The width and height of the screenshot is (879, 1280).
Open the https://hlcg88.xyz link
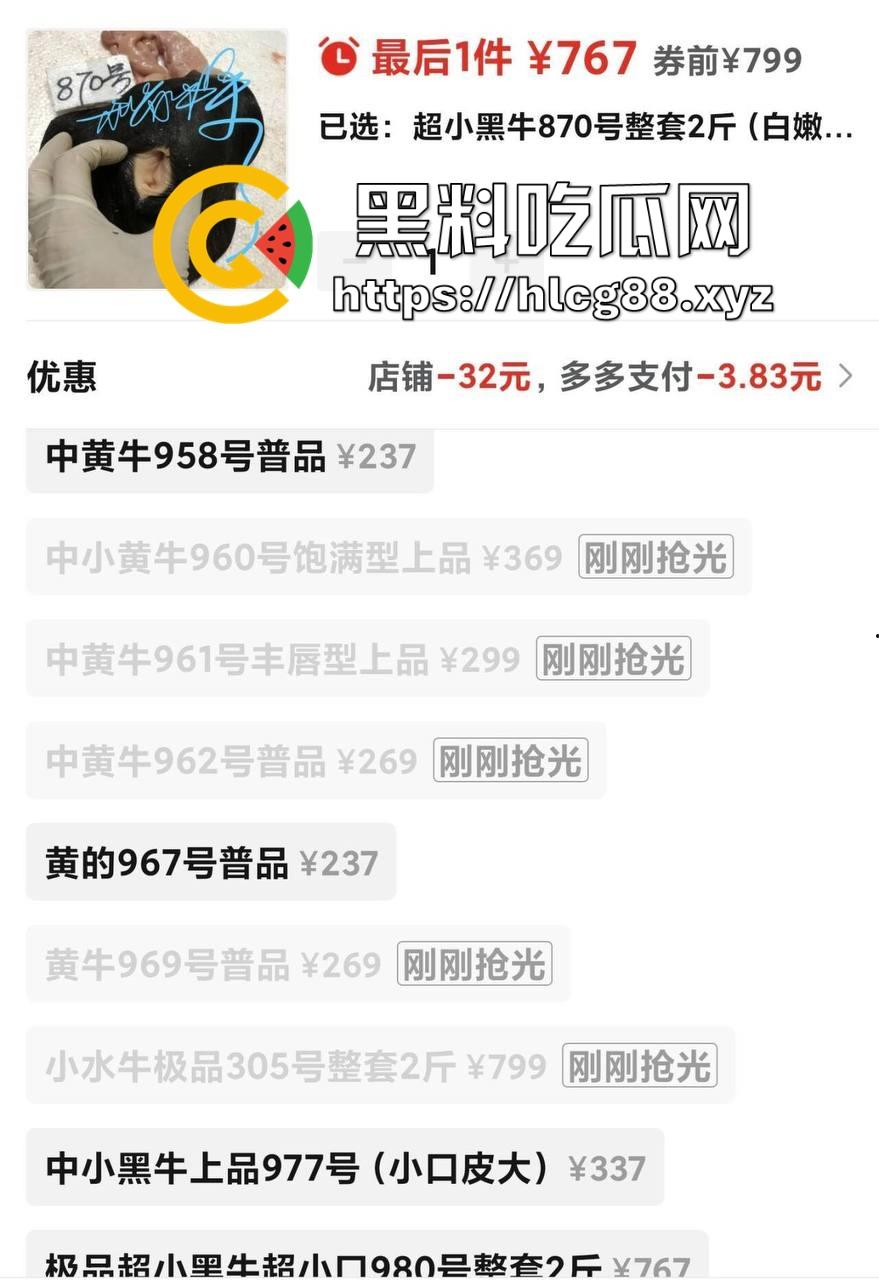pyautogui.click(x=555, y=295)
